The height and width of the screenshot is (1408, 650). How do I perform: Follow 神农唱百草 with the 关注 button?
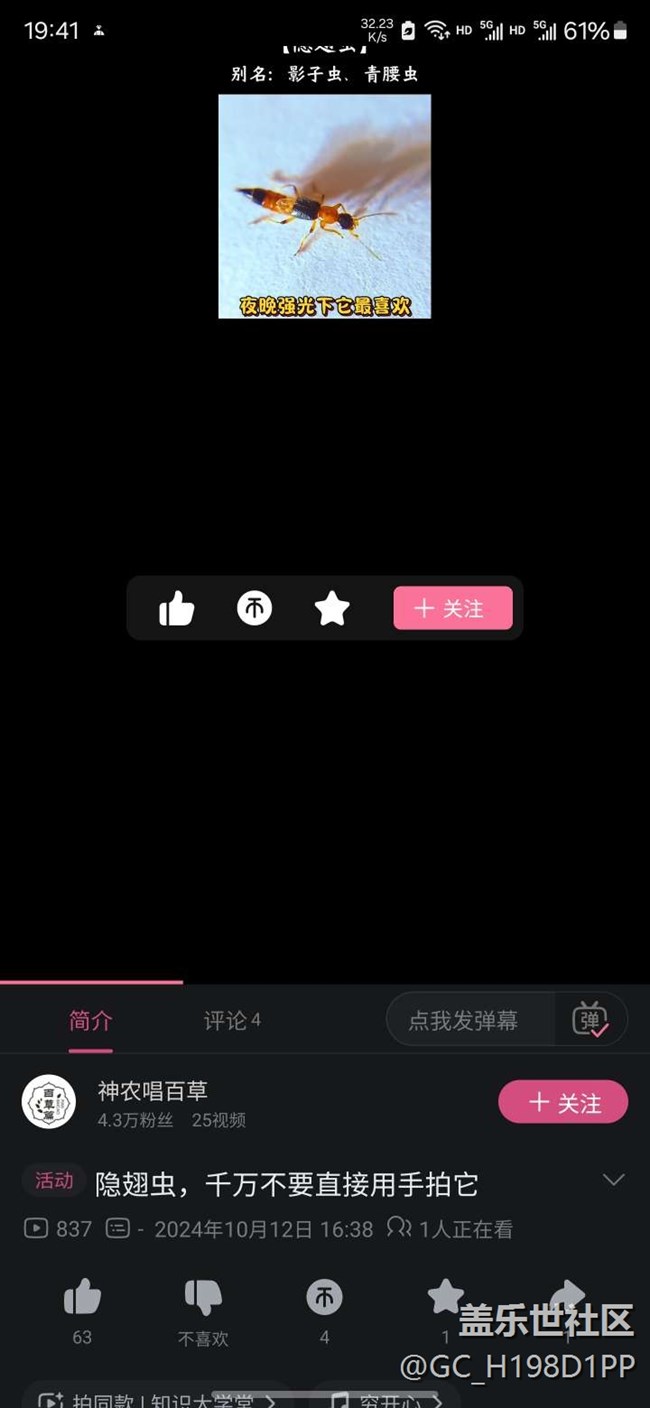coord(563,1102)
